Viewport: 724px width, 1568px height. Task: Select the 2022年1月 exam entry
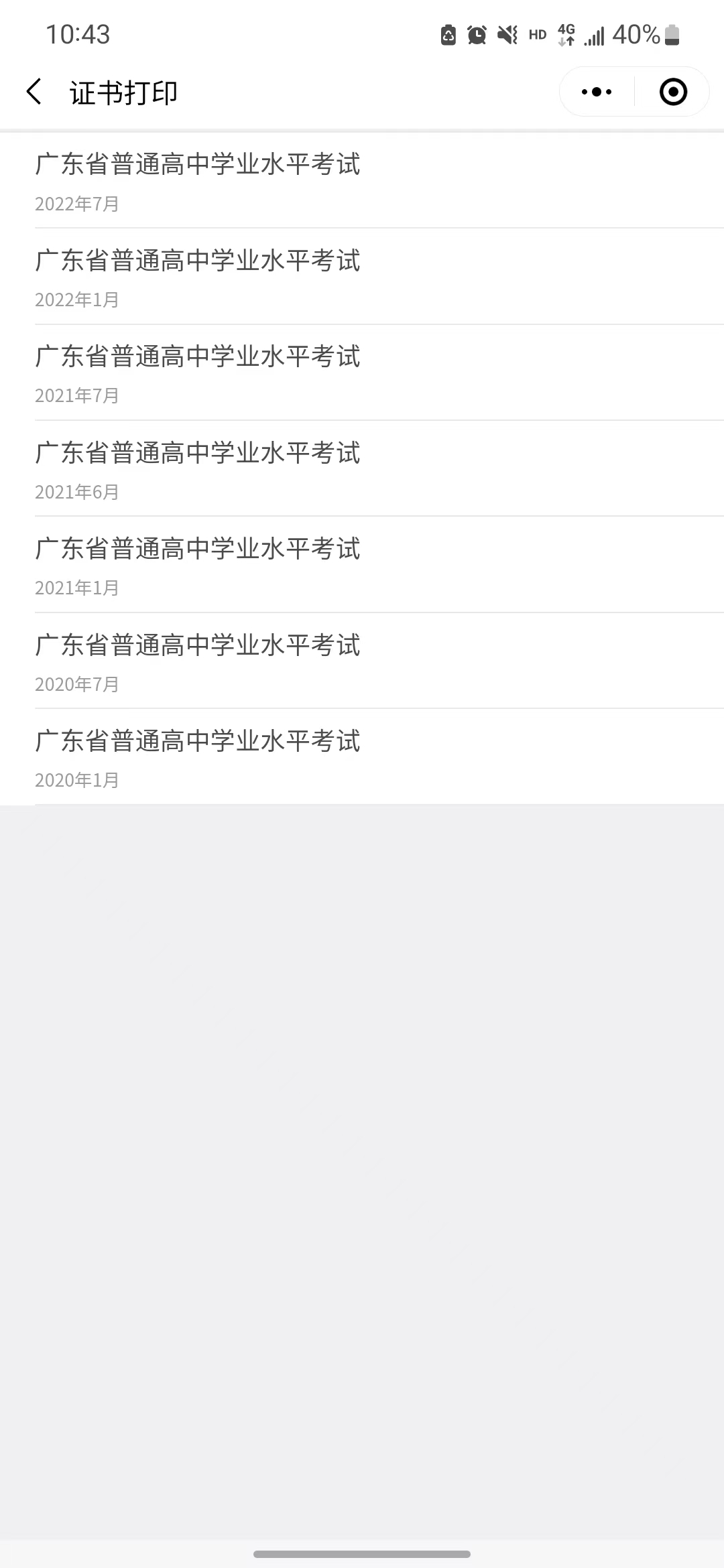(x=362, y=277)
